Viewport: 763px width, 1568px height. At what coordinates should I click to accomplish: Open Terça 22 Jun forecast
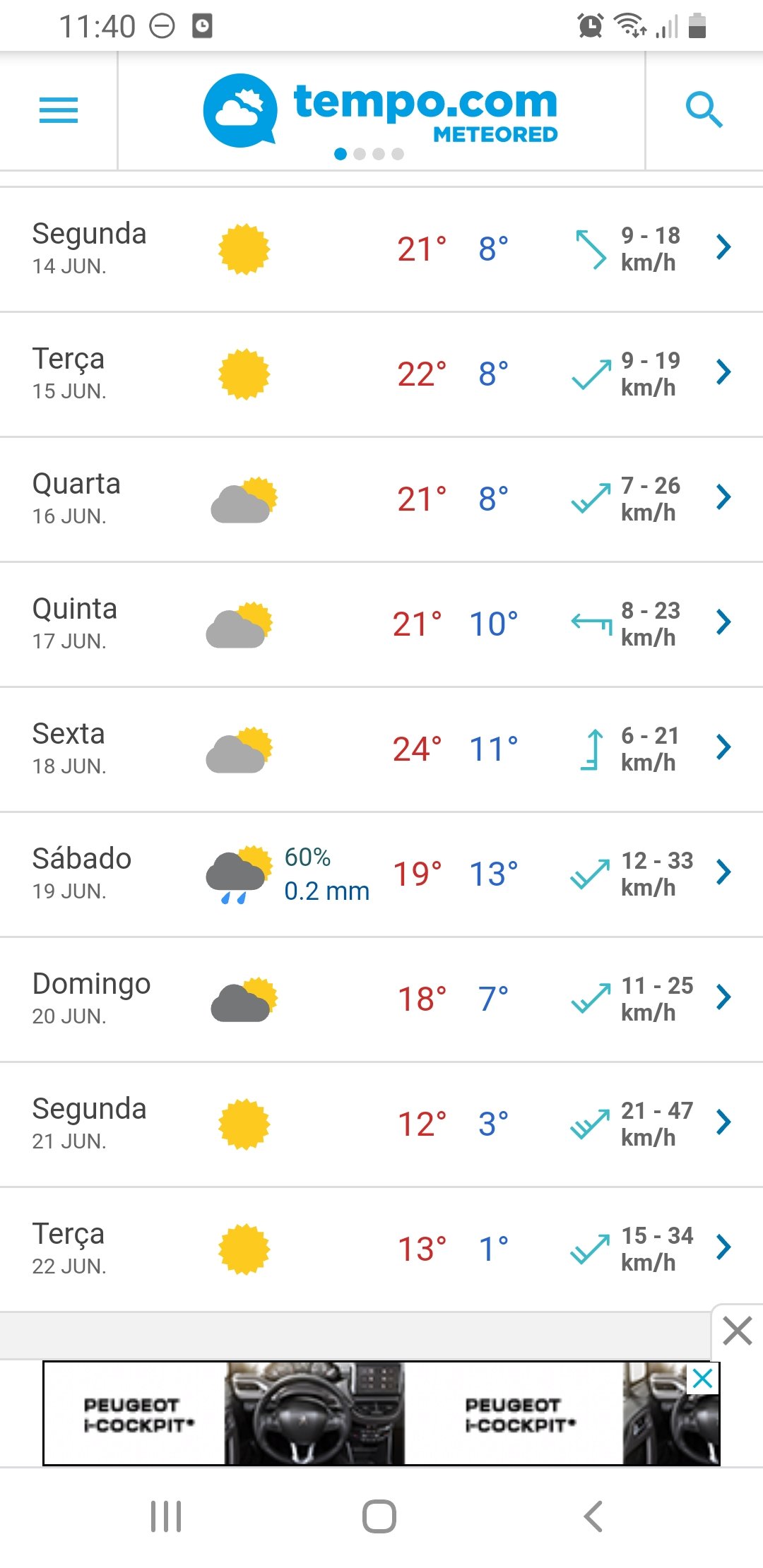point(381,1249)
